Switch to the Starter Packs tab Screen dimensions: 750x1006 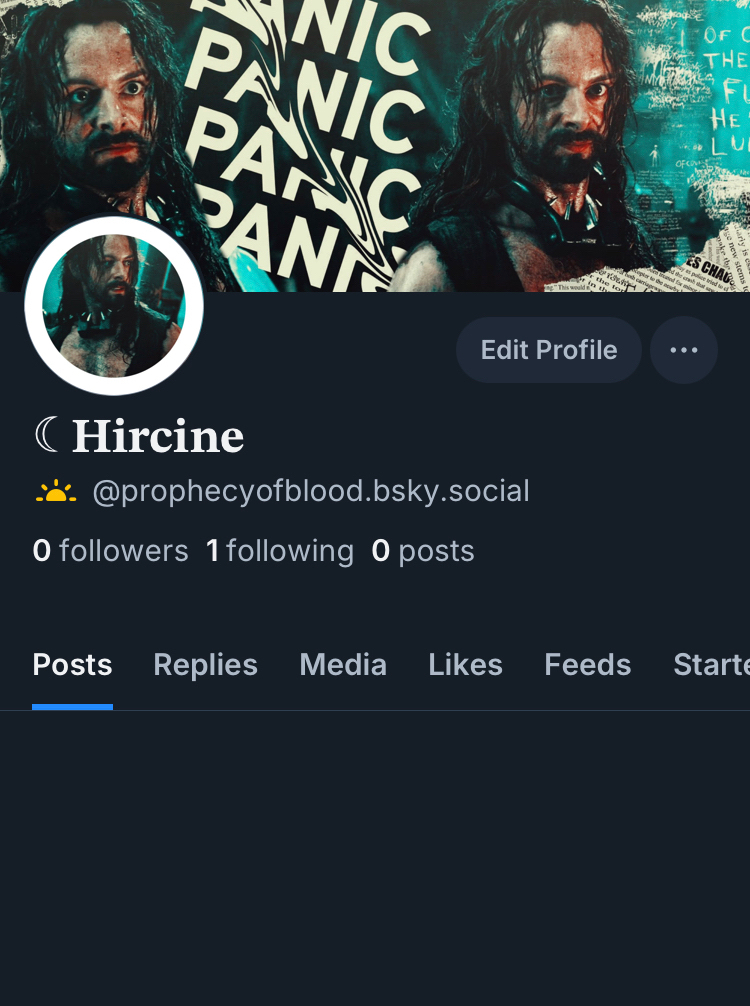tap(711, 665)
